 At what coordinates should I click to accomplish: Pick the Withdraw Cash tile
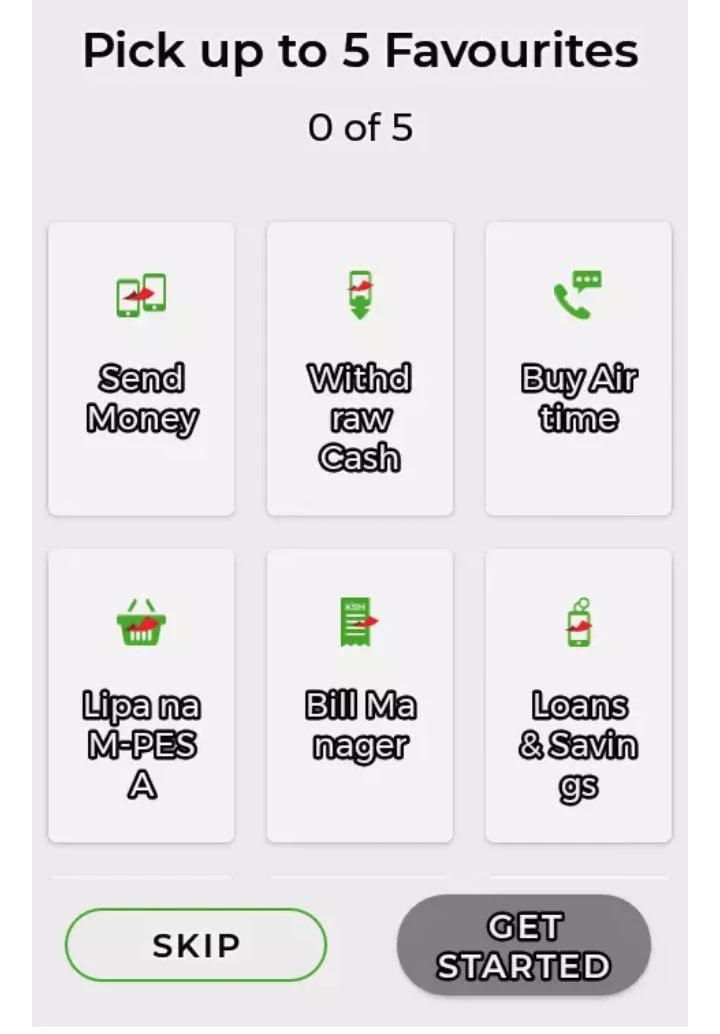[359, 368]
